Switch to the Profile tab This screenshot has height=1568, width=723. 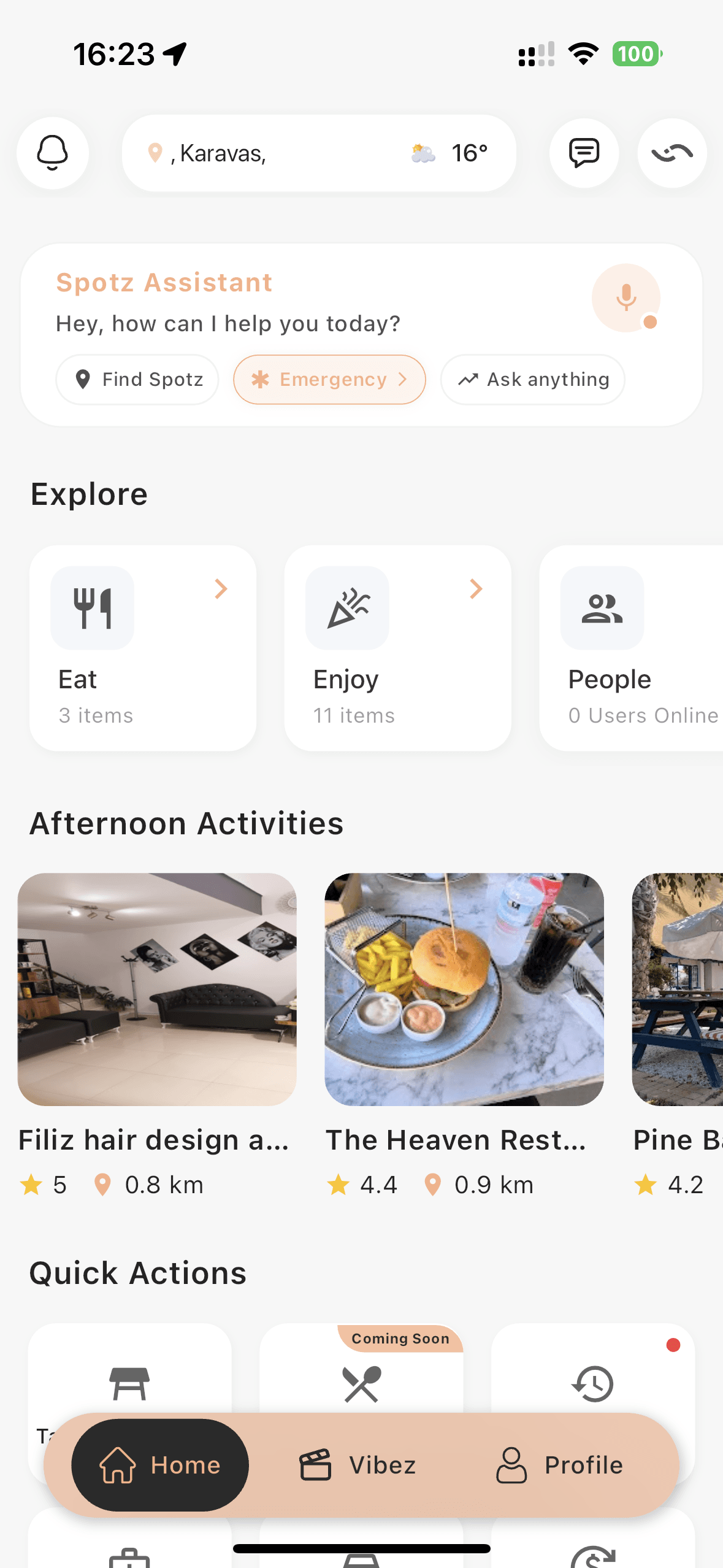(559, 1465)
